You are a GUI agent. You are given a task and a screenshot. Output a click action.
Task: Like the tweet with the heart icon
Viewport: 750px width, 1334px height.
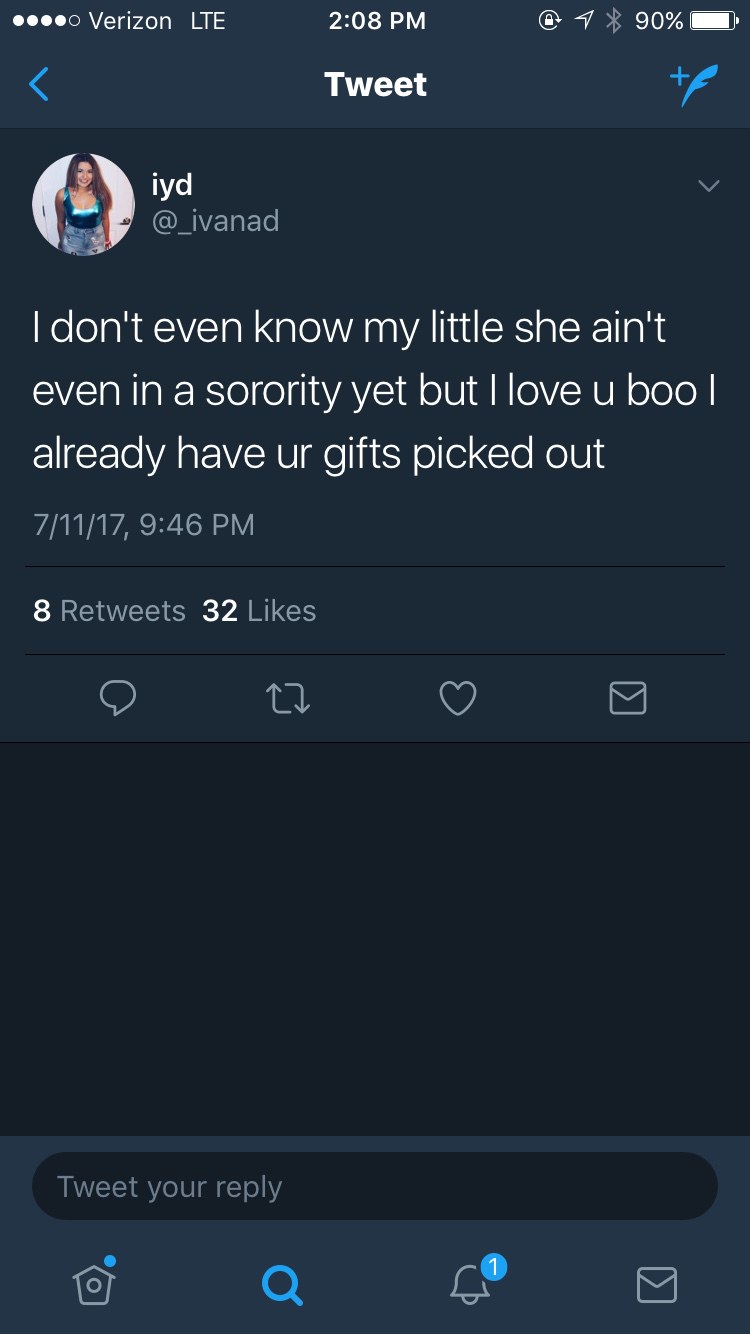458,698
